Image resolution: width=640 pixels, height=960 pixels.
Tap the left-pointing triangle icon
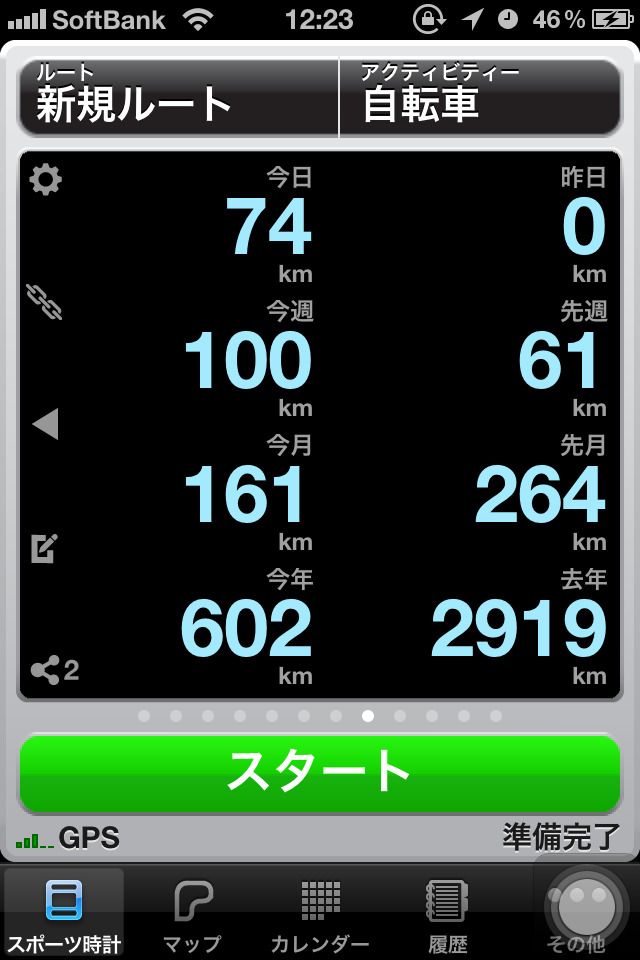coord(46,424)
